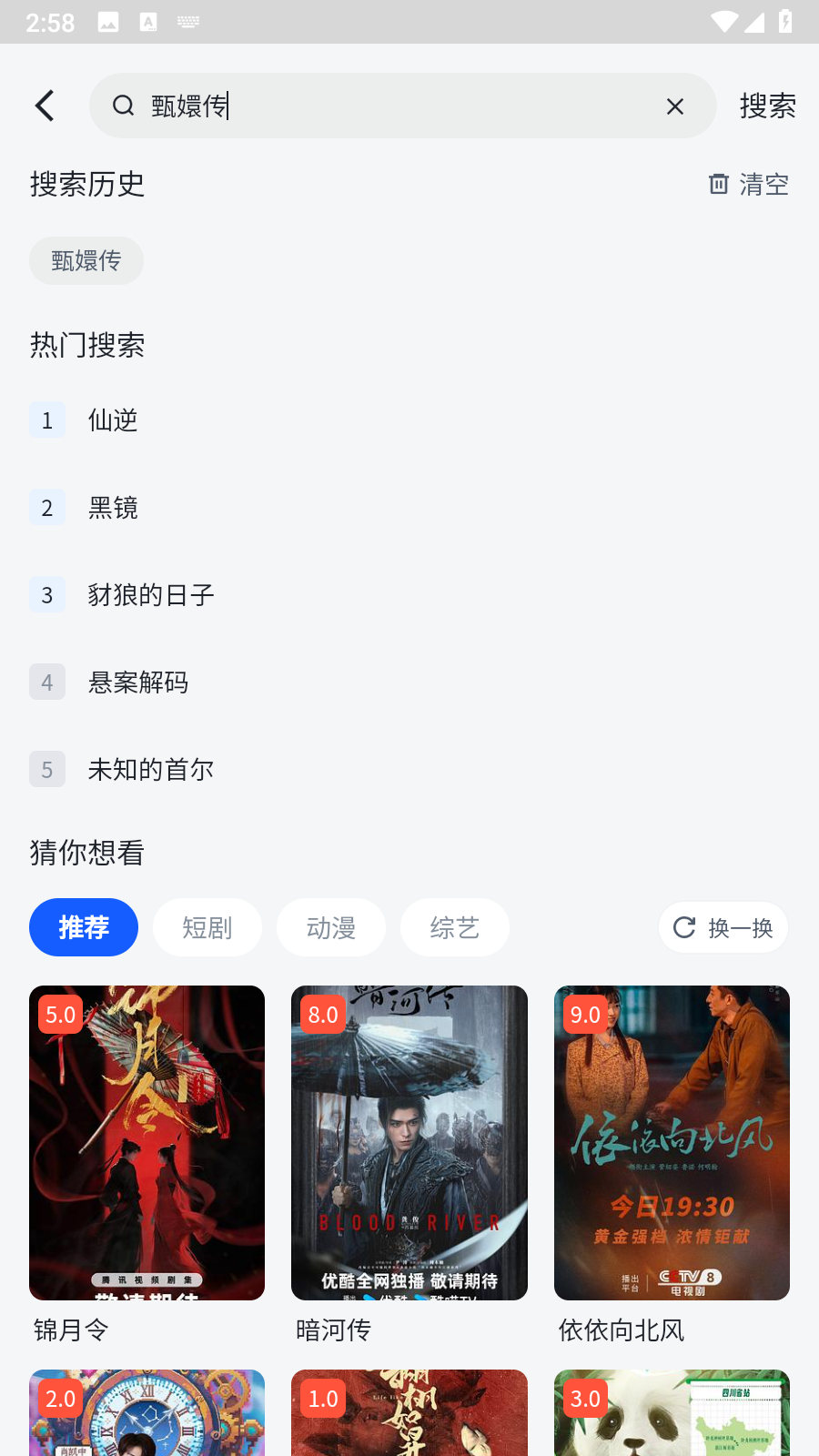
Task: Switch to the 推荐 tab
Action: pos(84,927)
